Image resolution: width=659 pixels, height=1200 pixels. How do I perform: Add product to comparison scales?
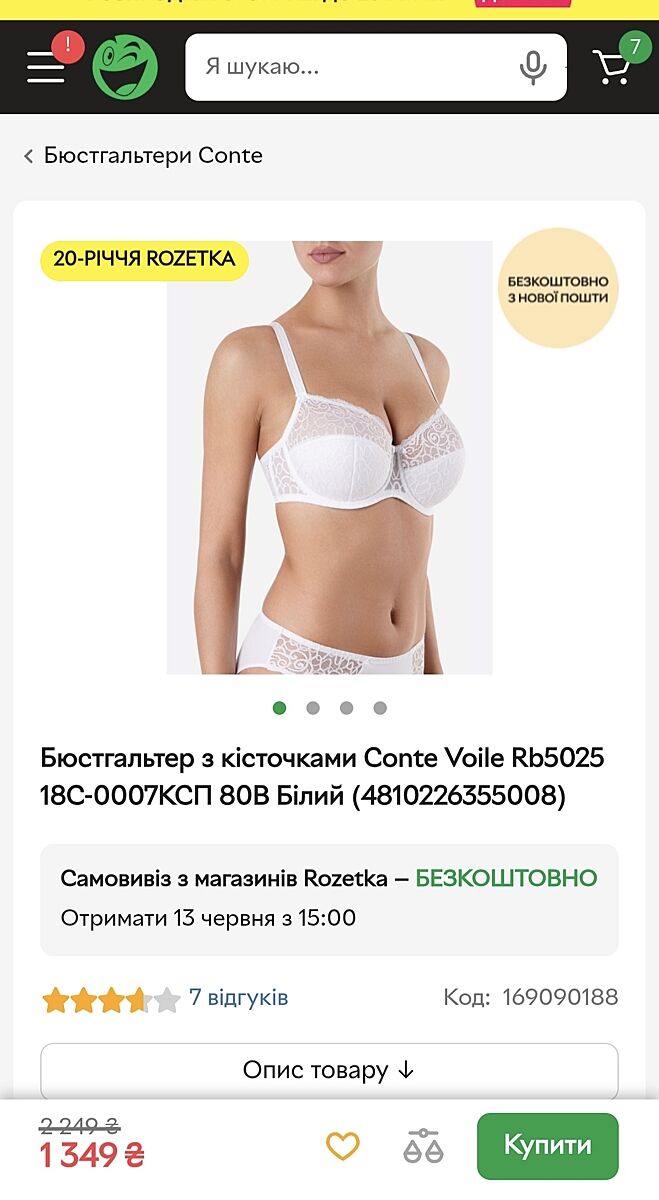tap(423, 1146)
